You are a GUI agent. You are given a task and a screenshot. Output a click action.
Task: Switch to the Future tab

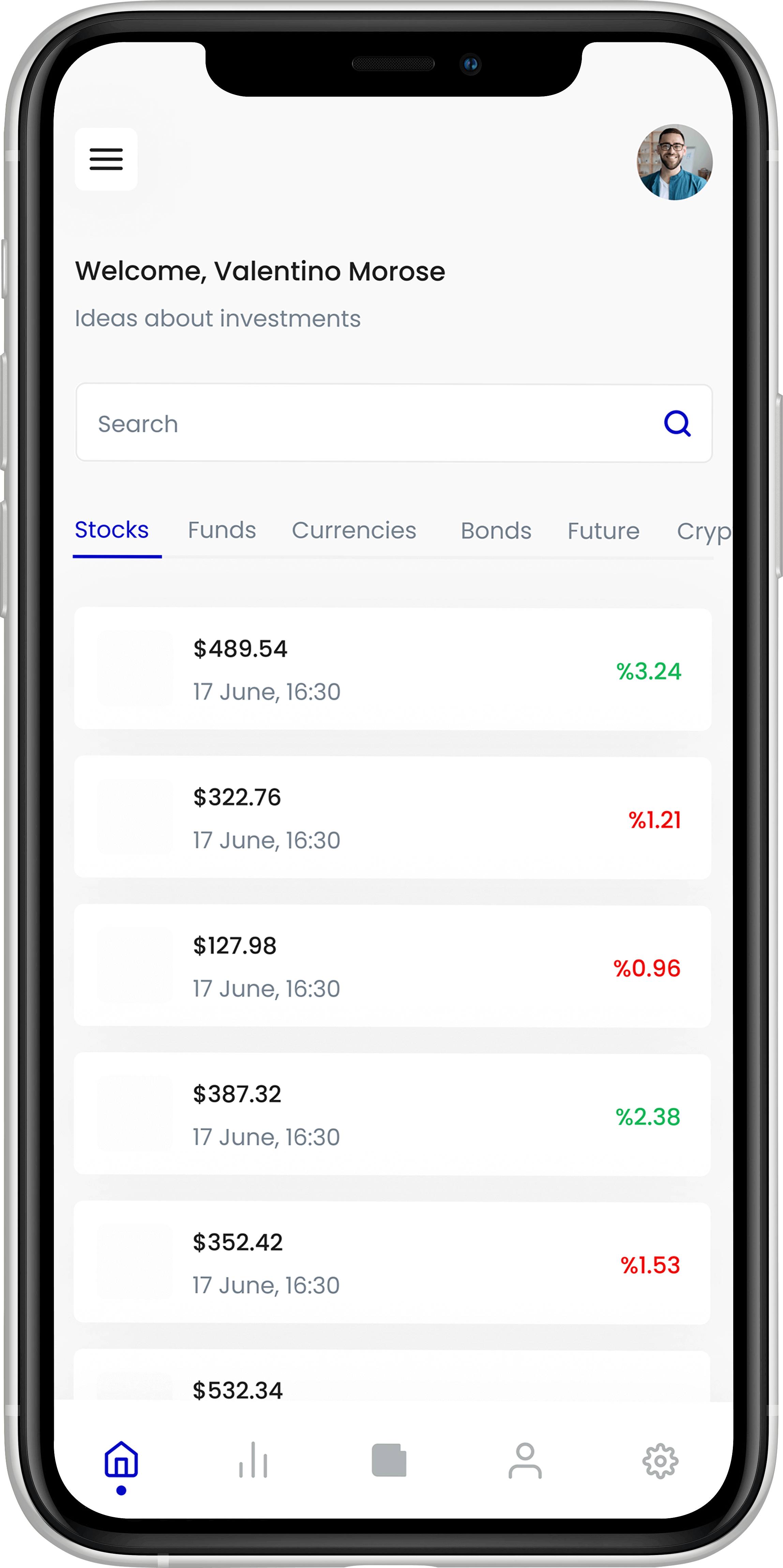(x=603, y=531)
